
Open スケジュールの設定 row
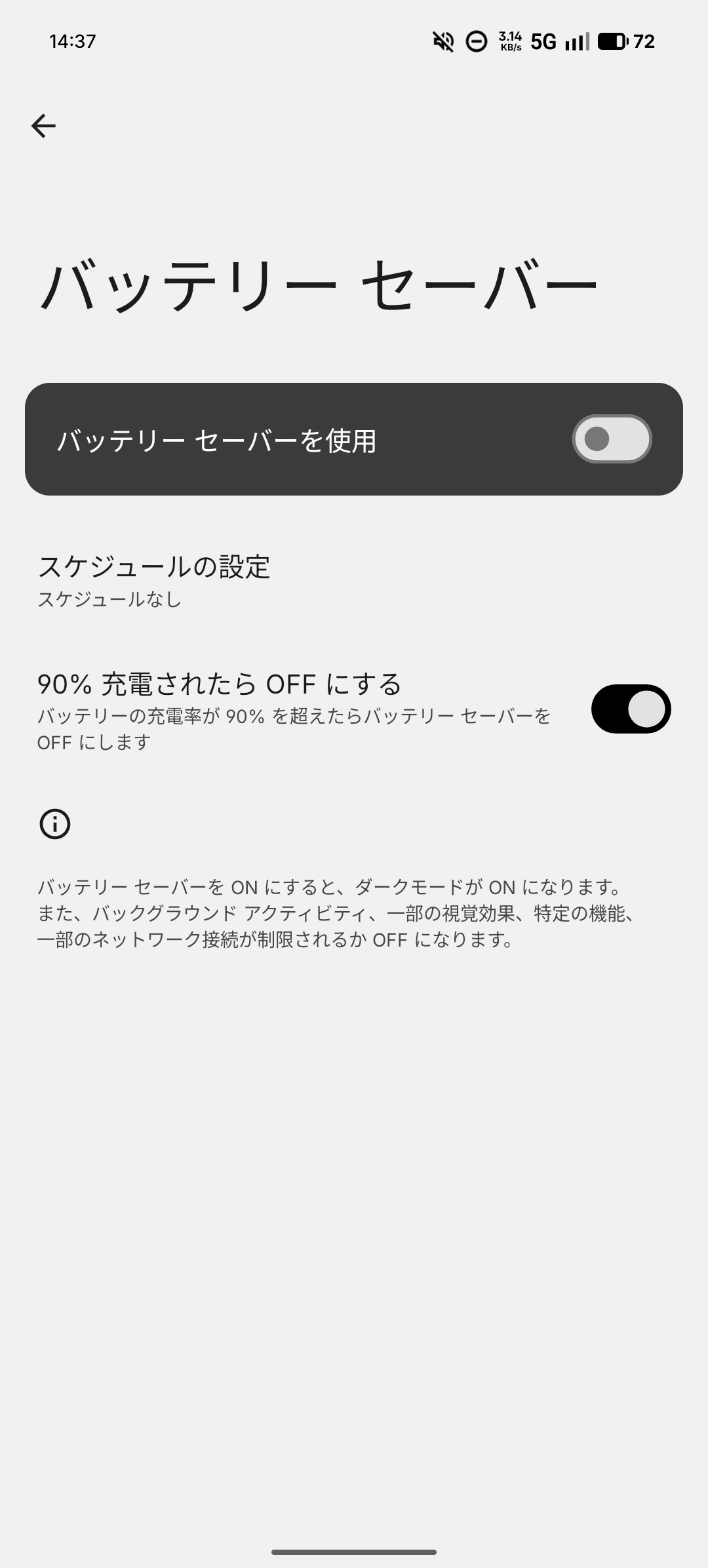click(x=155, y=580)
